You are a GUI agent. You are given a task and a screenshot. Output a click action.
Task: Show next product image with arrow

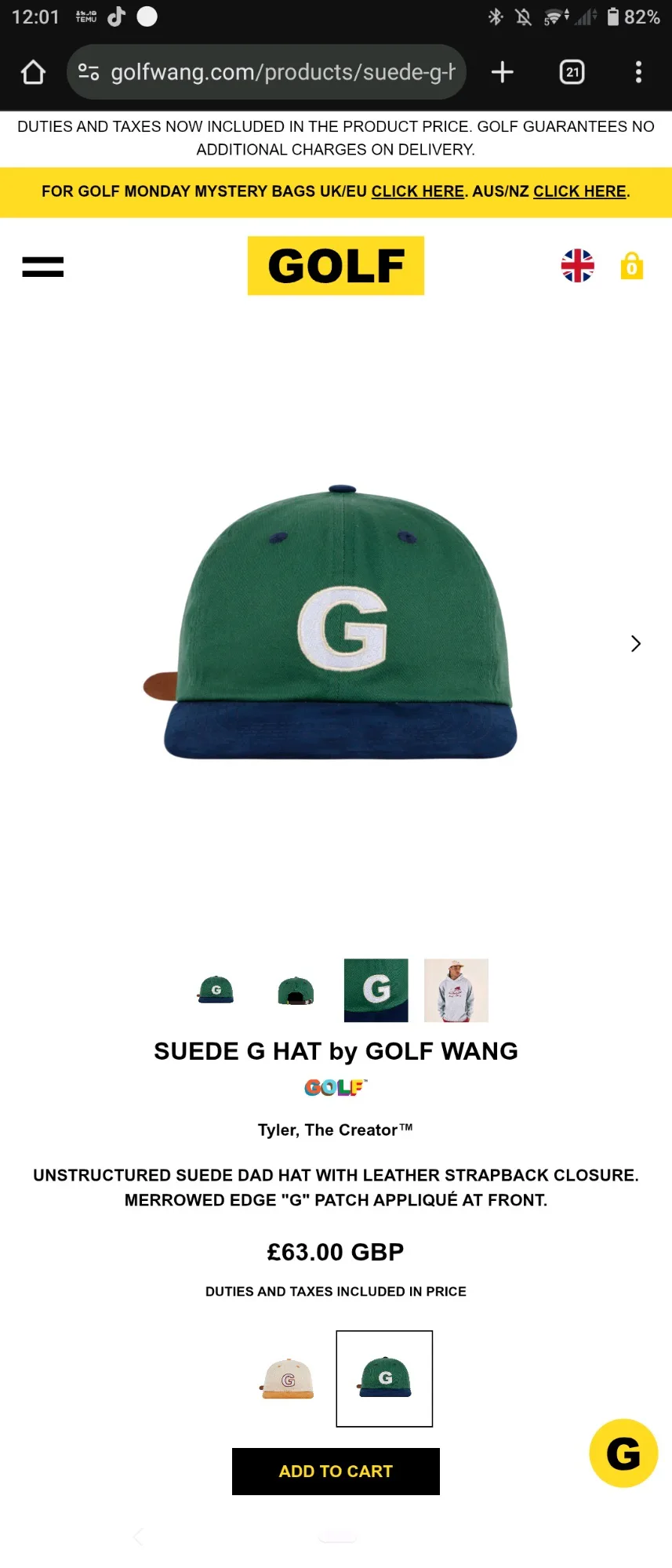coord(635,644)
